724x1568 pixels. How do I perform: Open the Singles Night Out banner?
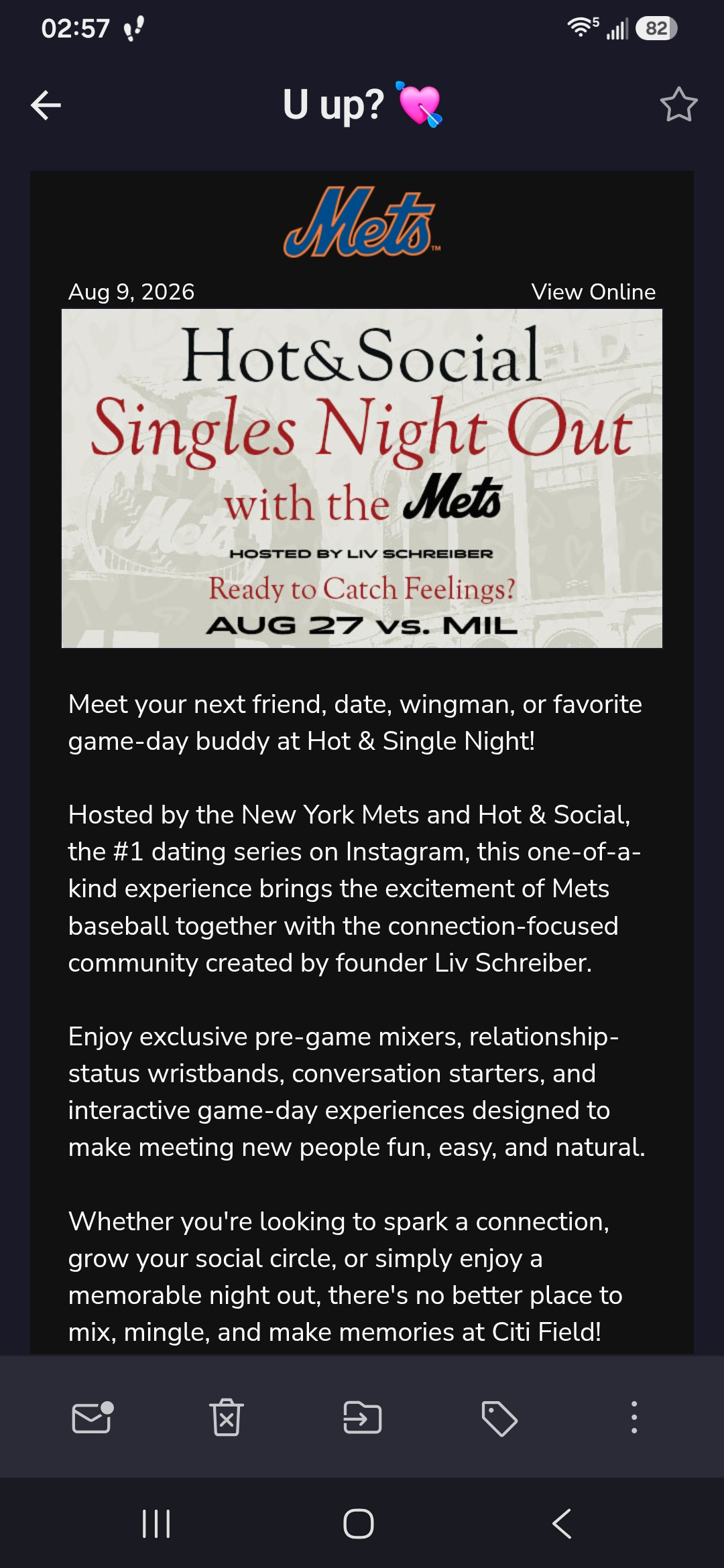[362, 478]
